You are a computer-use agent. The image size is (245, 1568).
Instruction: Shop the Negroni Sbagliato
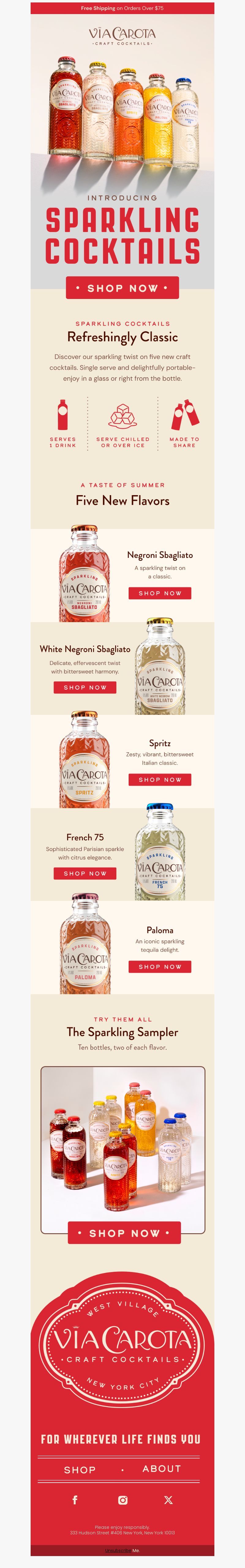[x=160, y=593]
